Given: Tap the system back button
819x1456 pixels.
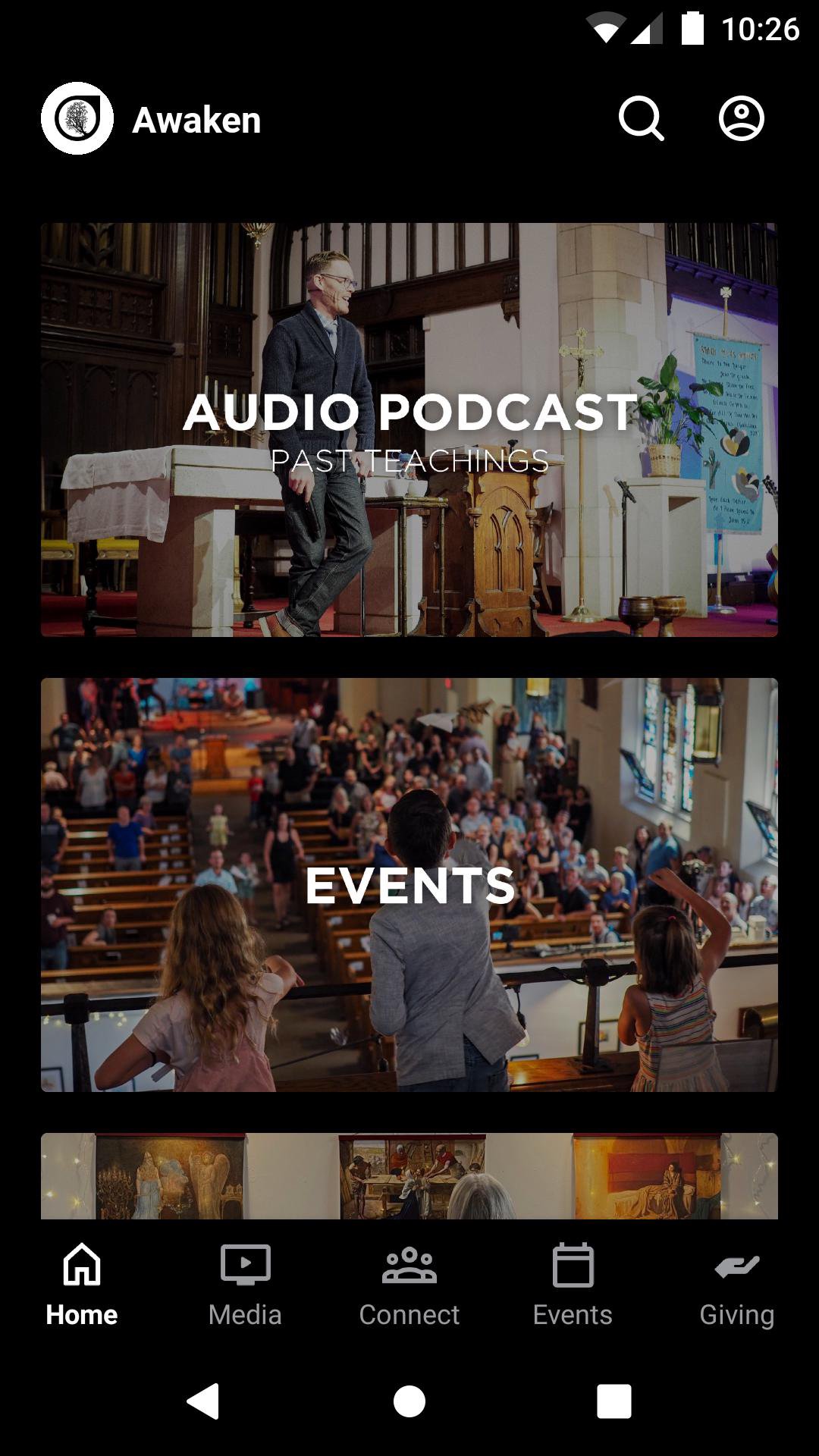Looking at the screenshot, I should click(x=203, y=1401).
